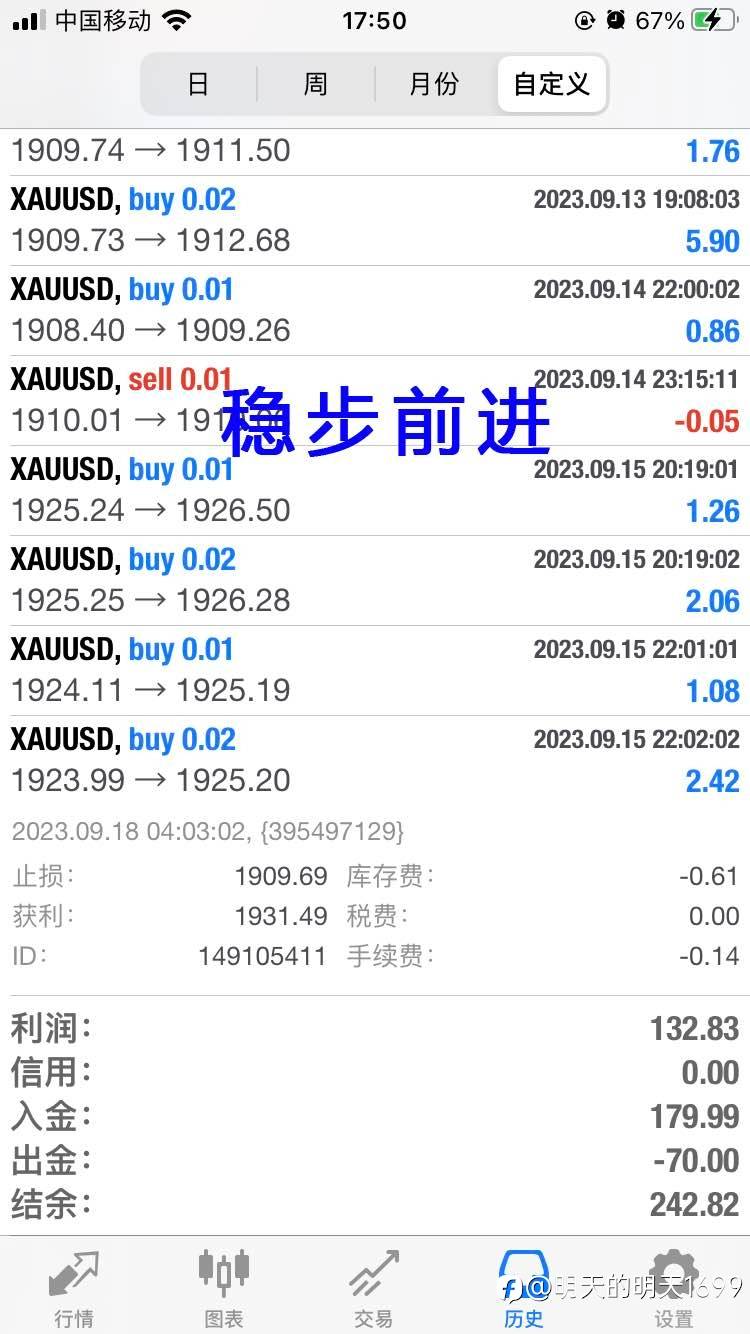Viewport: 750px width, 1334px height.
Task: Switch to the 日 period segment
Action: click(199, 84)
